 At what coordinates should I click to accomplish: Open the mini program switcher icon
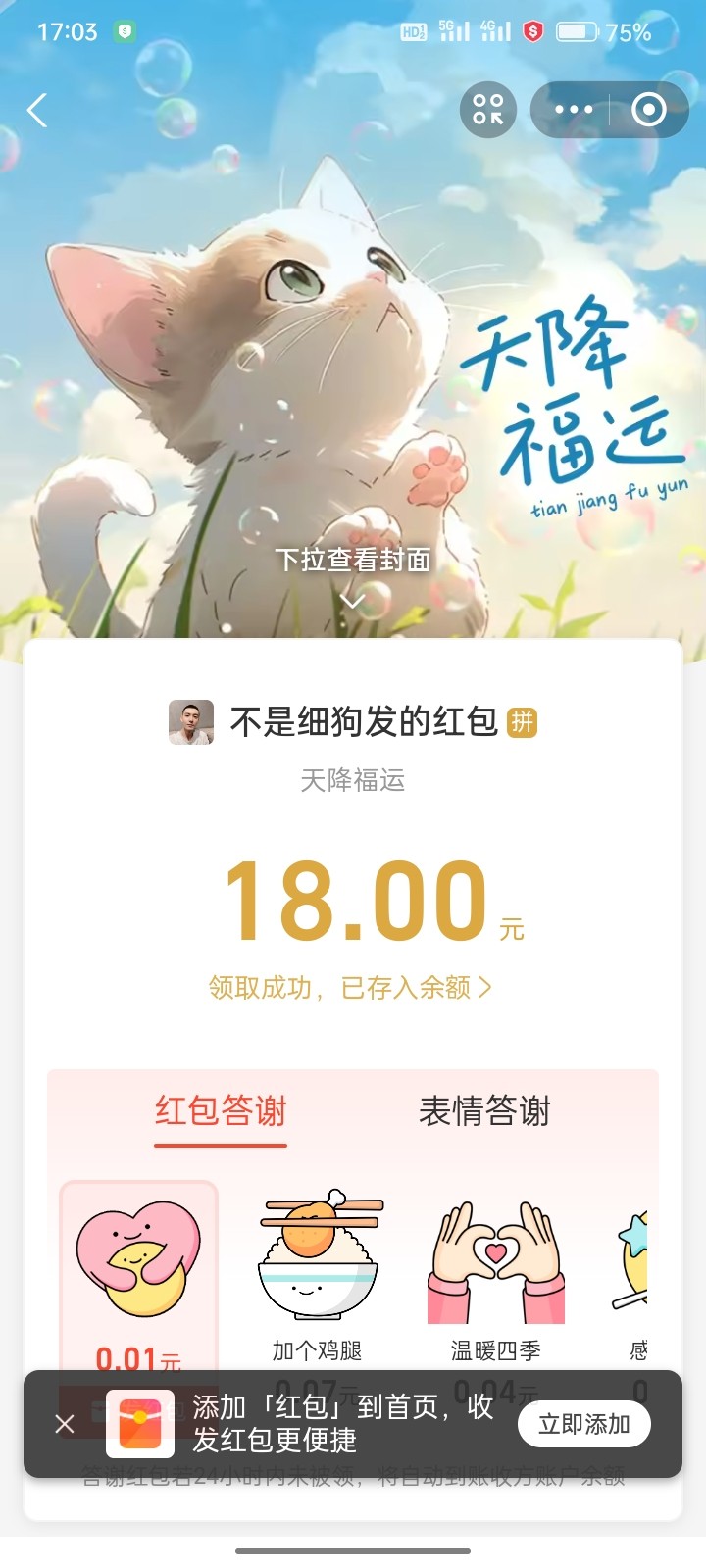point(487,110)
